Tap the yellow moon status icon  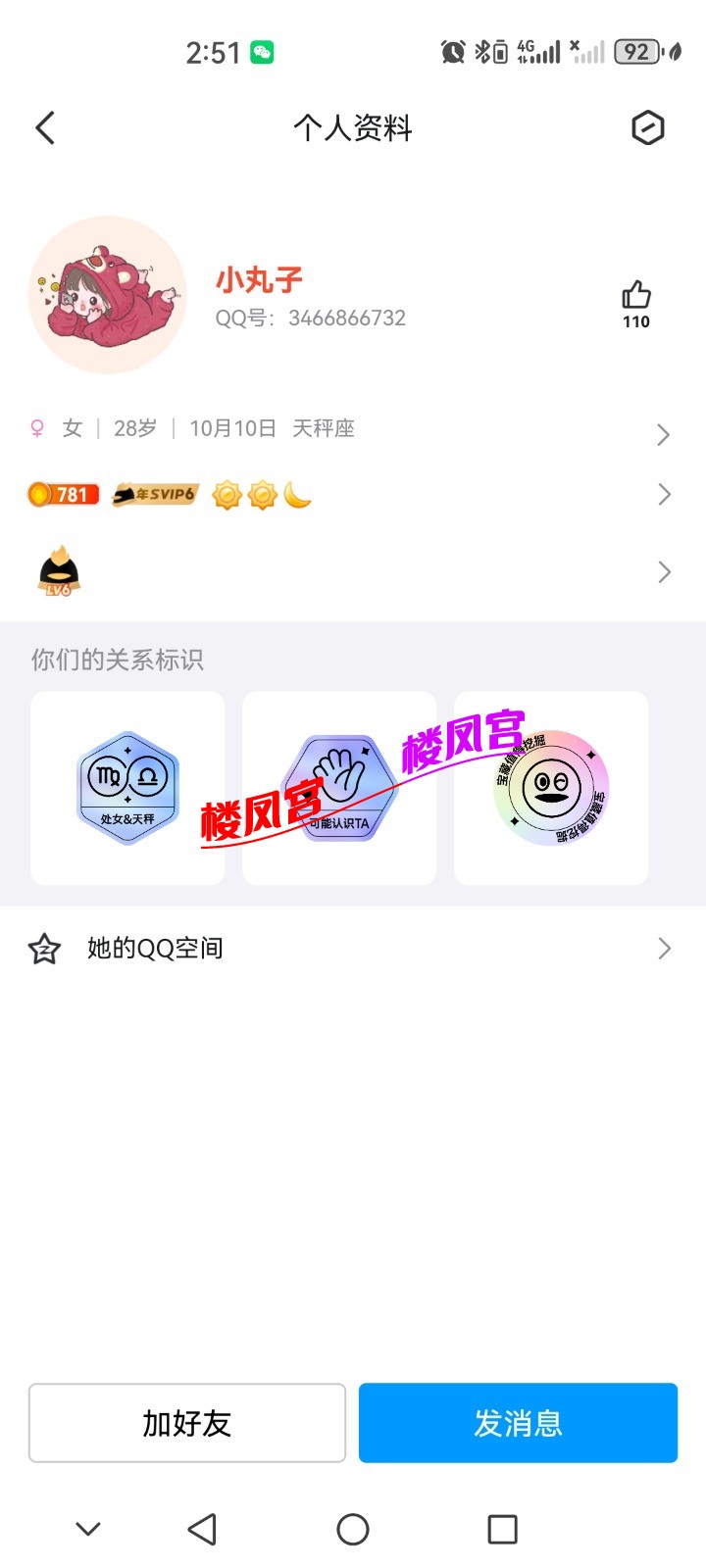pyautogui.click(x=299, y=496)
